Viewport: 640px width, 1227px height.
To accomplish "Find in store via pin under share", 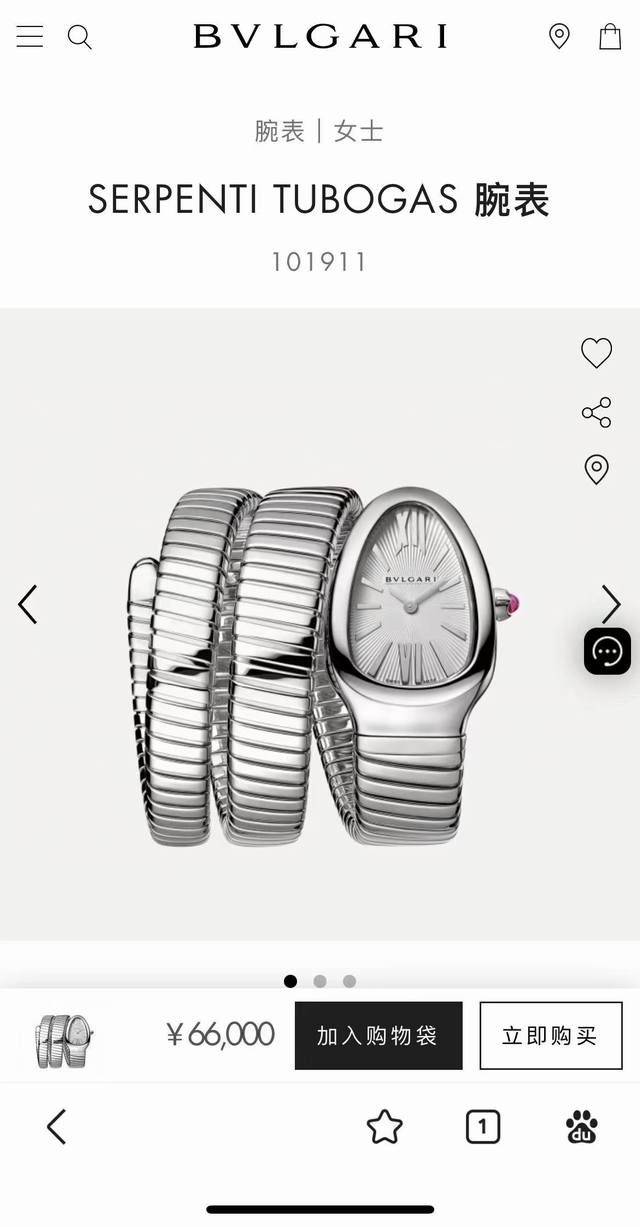I will point(596,469).
